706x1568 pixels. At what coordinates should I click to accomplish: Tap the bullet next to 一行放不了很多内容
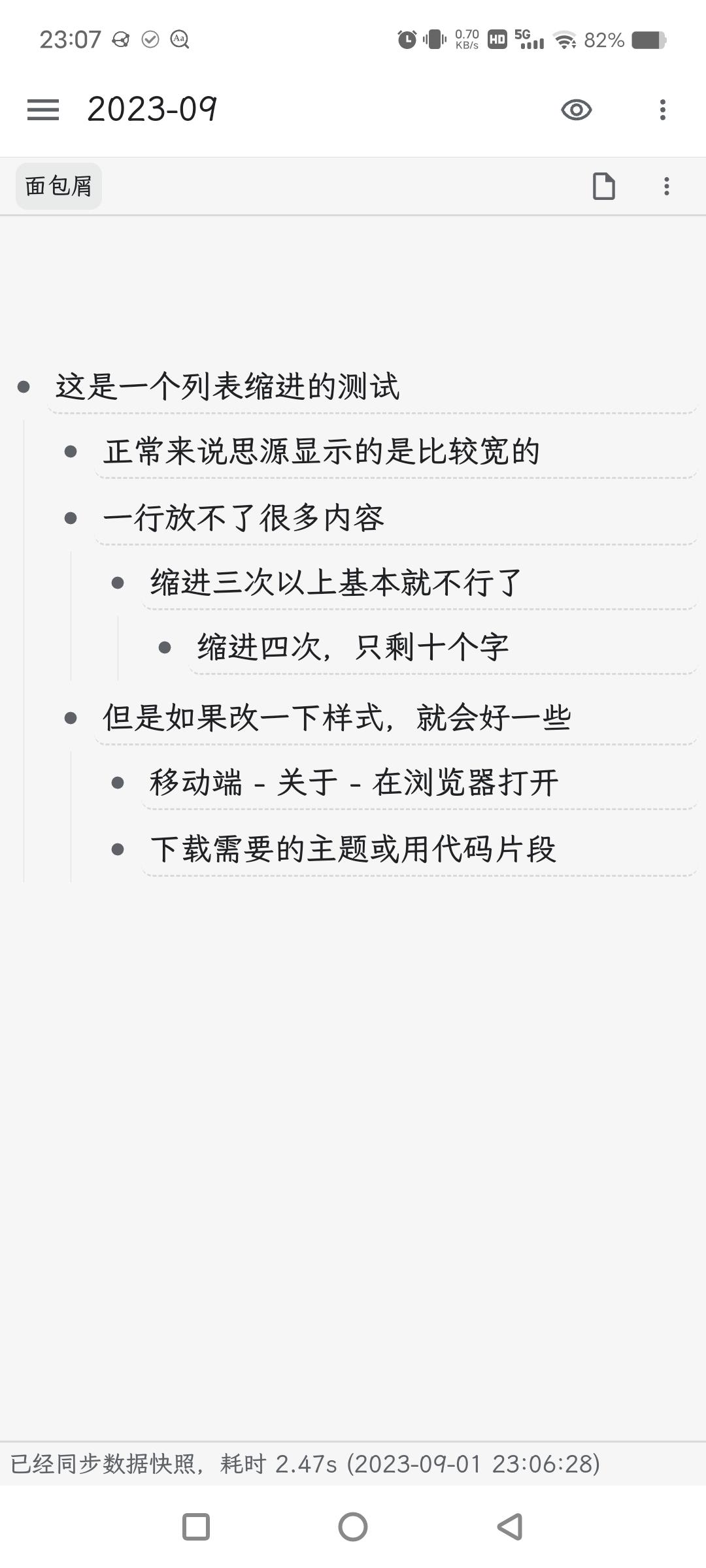tap(71, 519)
